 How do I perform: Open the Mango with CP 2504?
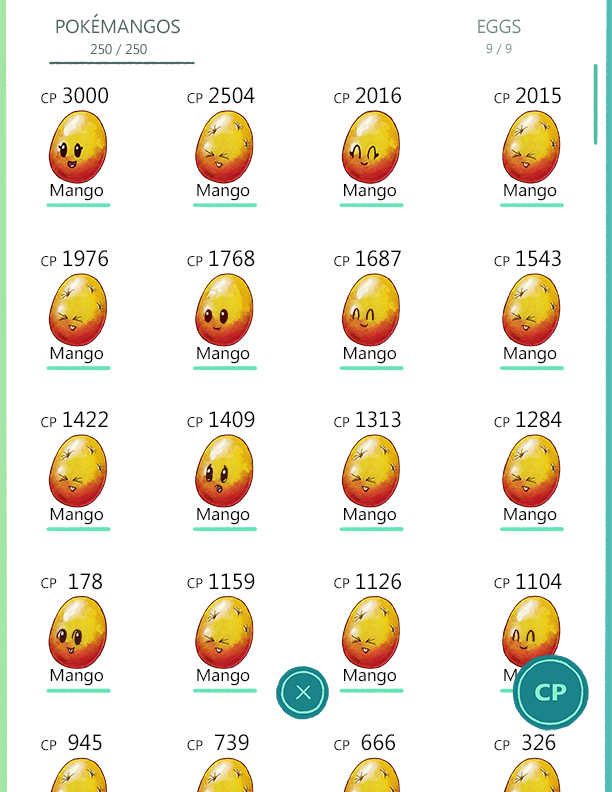[223, 147]
